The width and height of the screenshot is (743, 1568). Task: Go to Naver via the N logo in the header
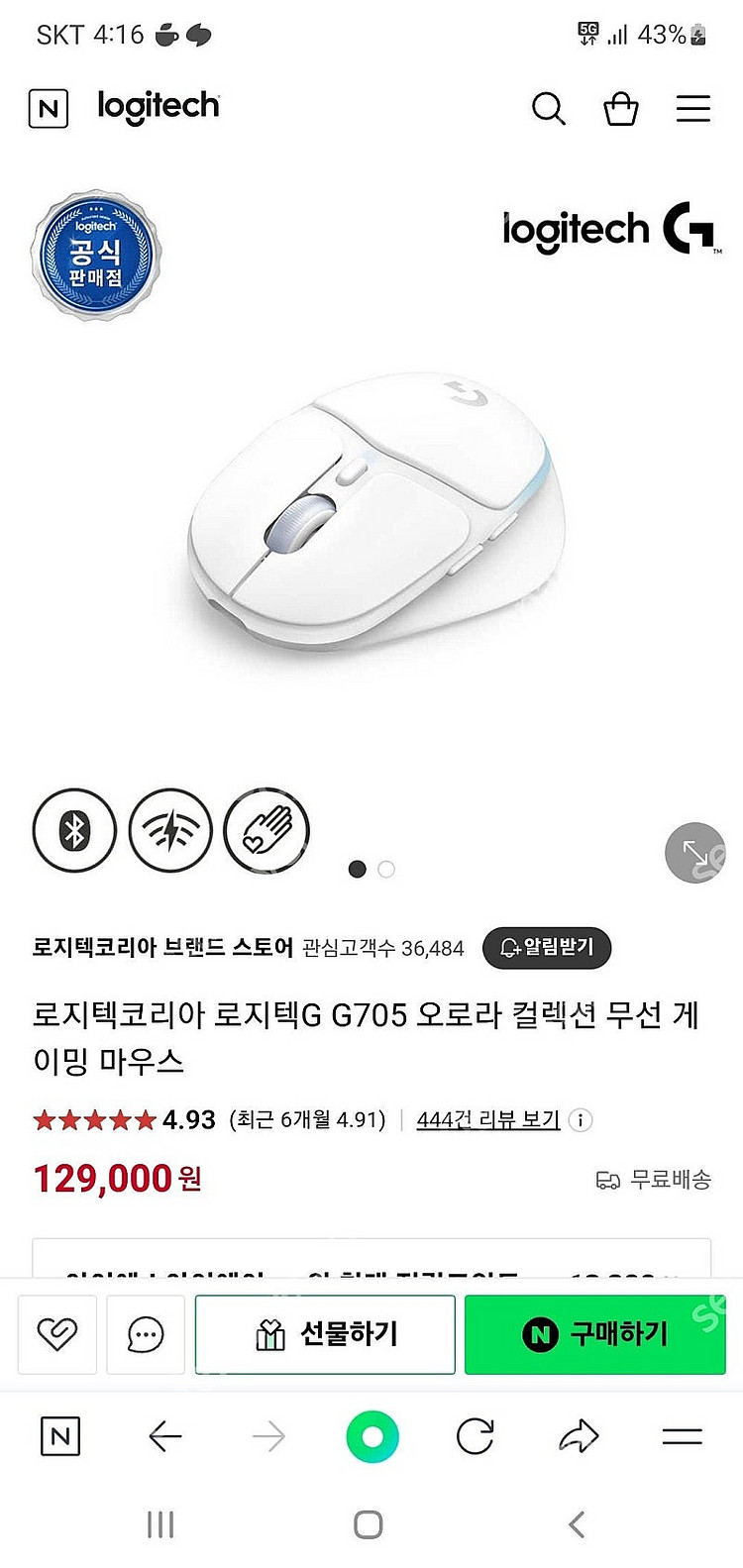pos(49,108)
